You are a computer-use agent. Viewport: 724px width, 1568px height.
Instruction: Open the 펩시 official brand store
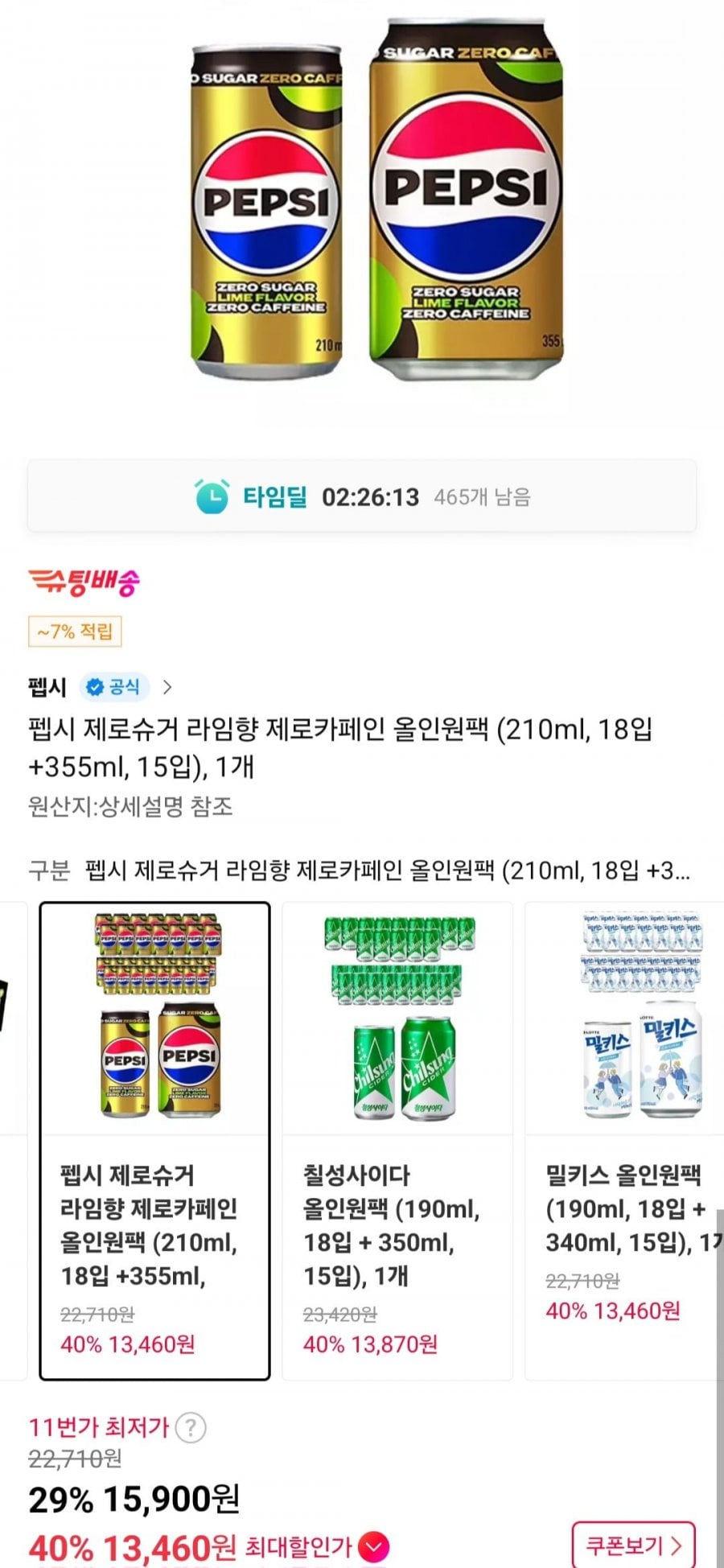101,687
